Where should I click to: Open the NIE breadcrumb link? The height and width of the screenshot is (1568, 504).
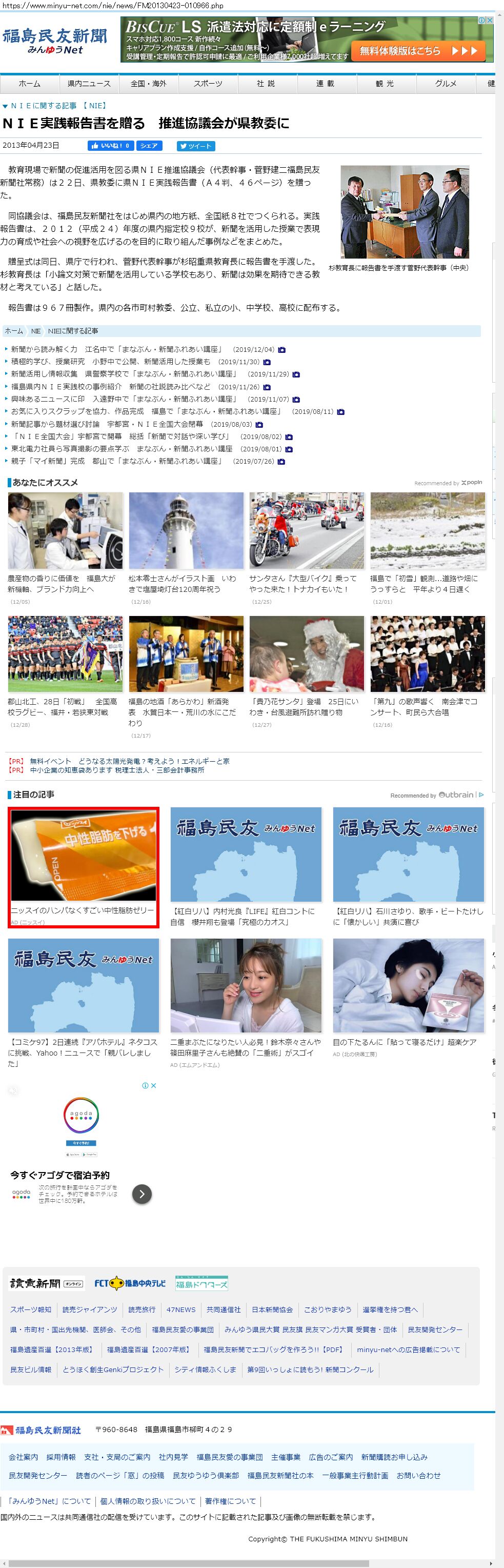pos(36,331)
